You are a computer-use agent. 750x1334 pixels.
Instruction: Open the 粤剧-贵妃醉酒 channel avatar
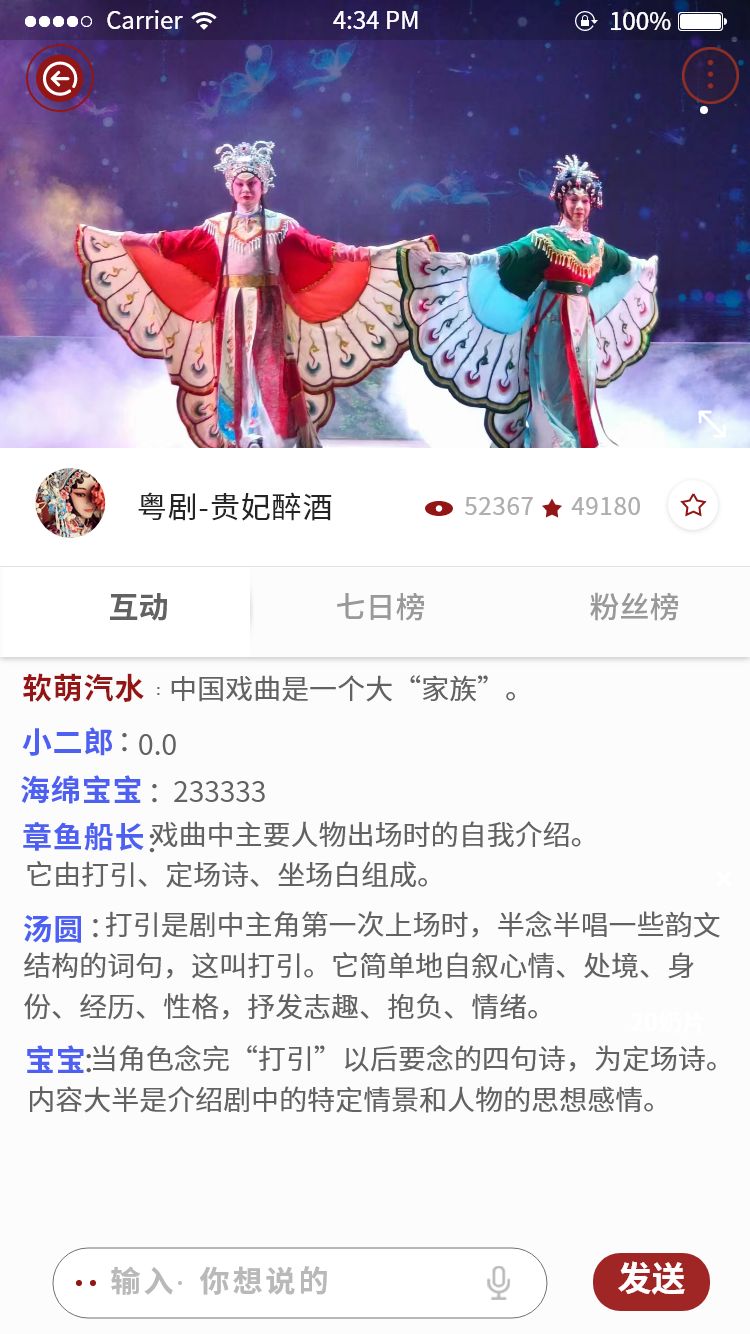[70, 503]
